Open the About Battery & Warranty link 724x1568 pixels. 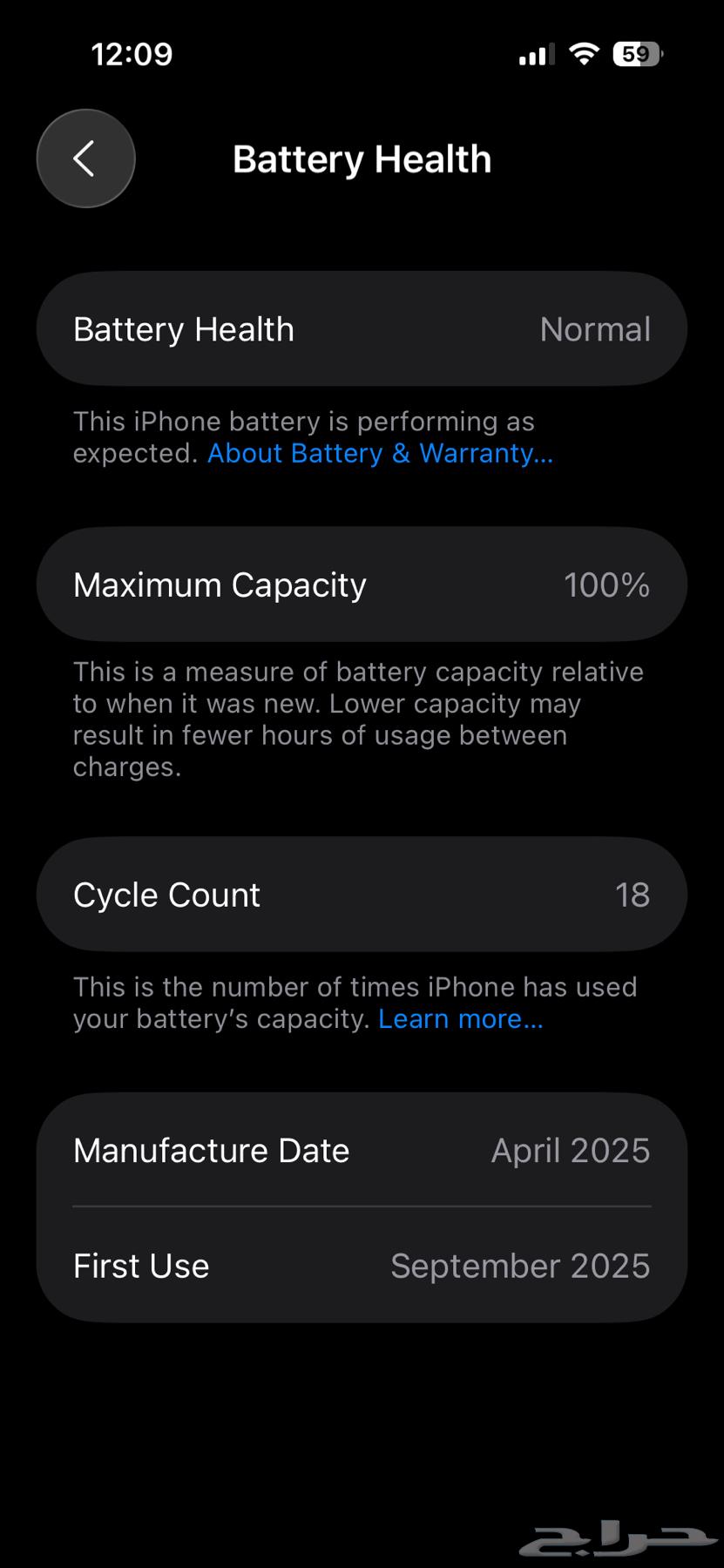(380, 454)
